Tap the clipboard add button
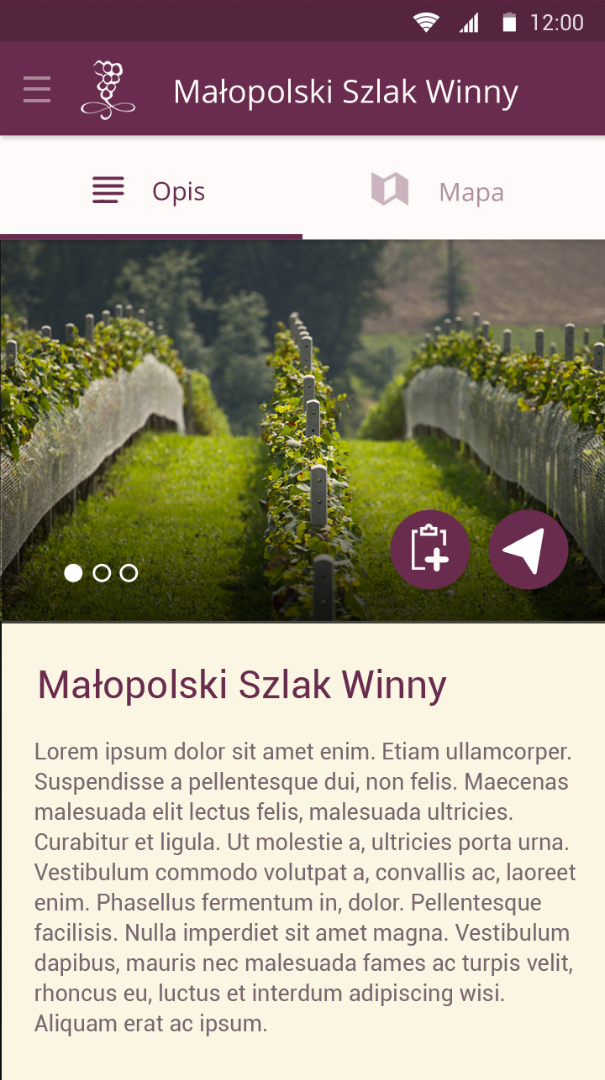605x1080 pixels. point(430,550)
